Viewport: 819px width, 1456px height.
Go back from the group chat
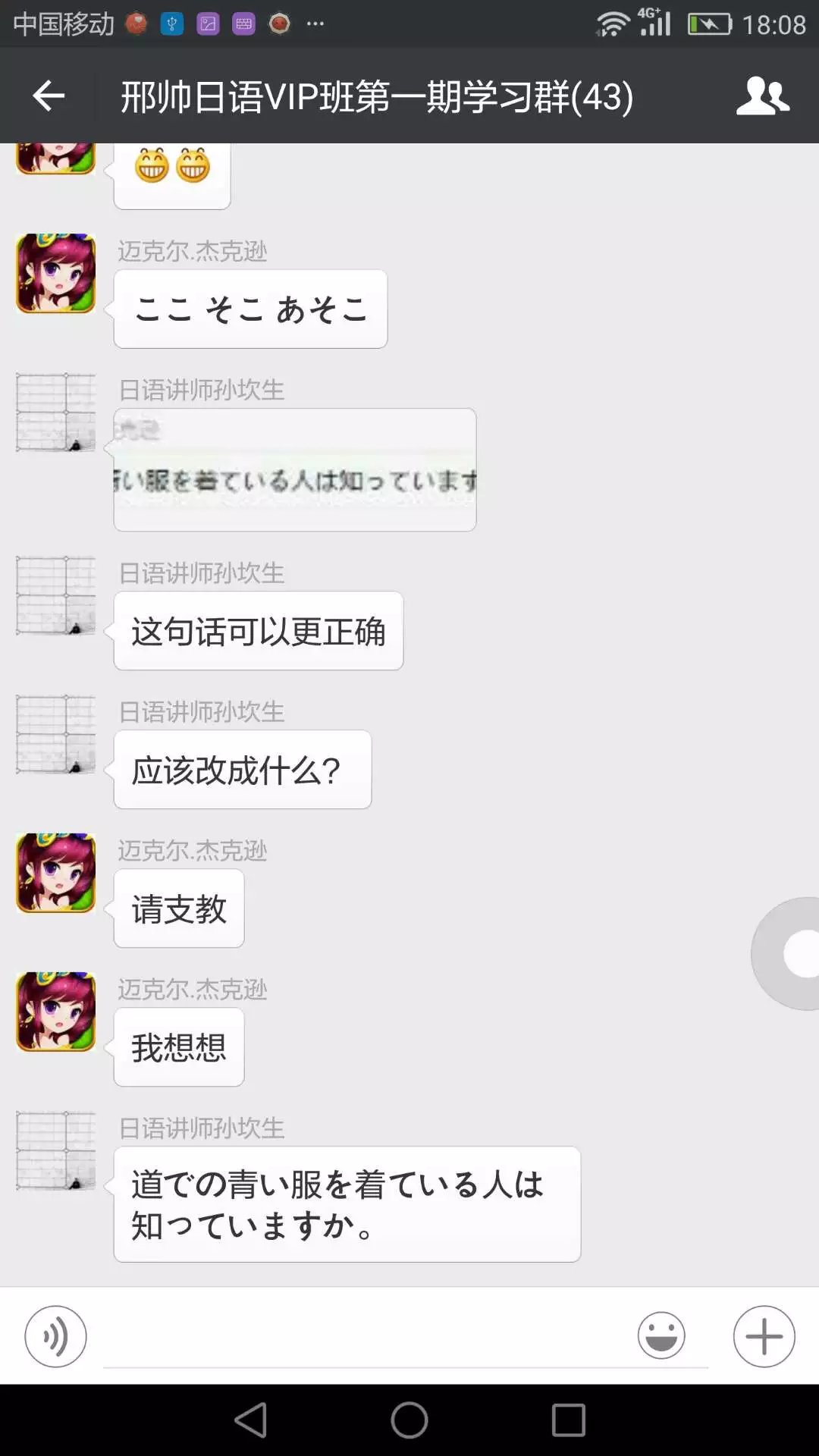[x=49, y=96]
